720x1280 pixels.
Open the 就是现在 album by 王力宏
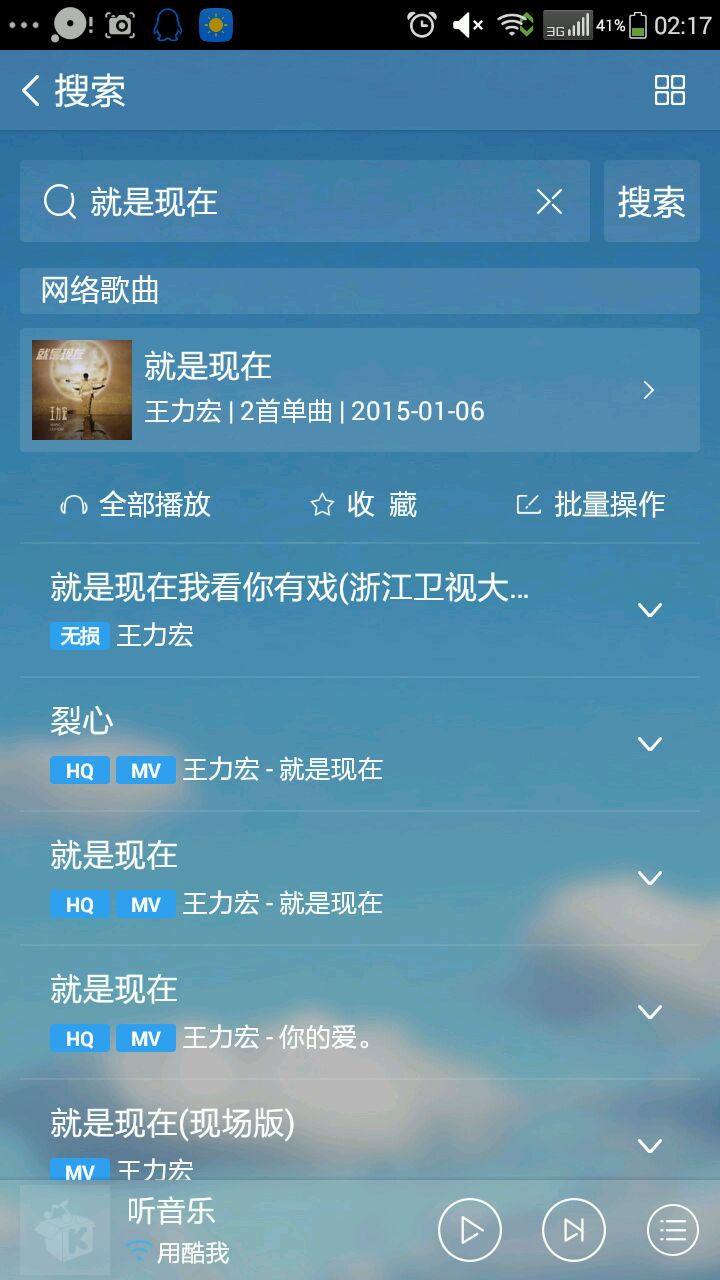pyautogui.click(x=360, y=389)
